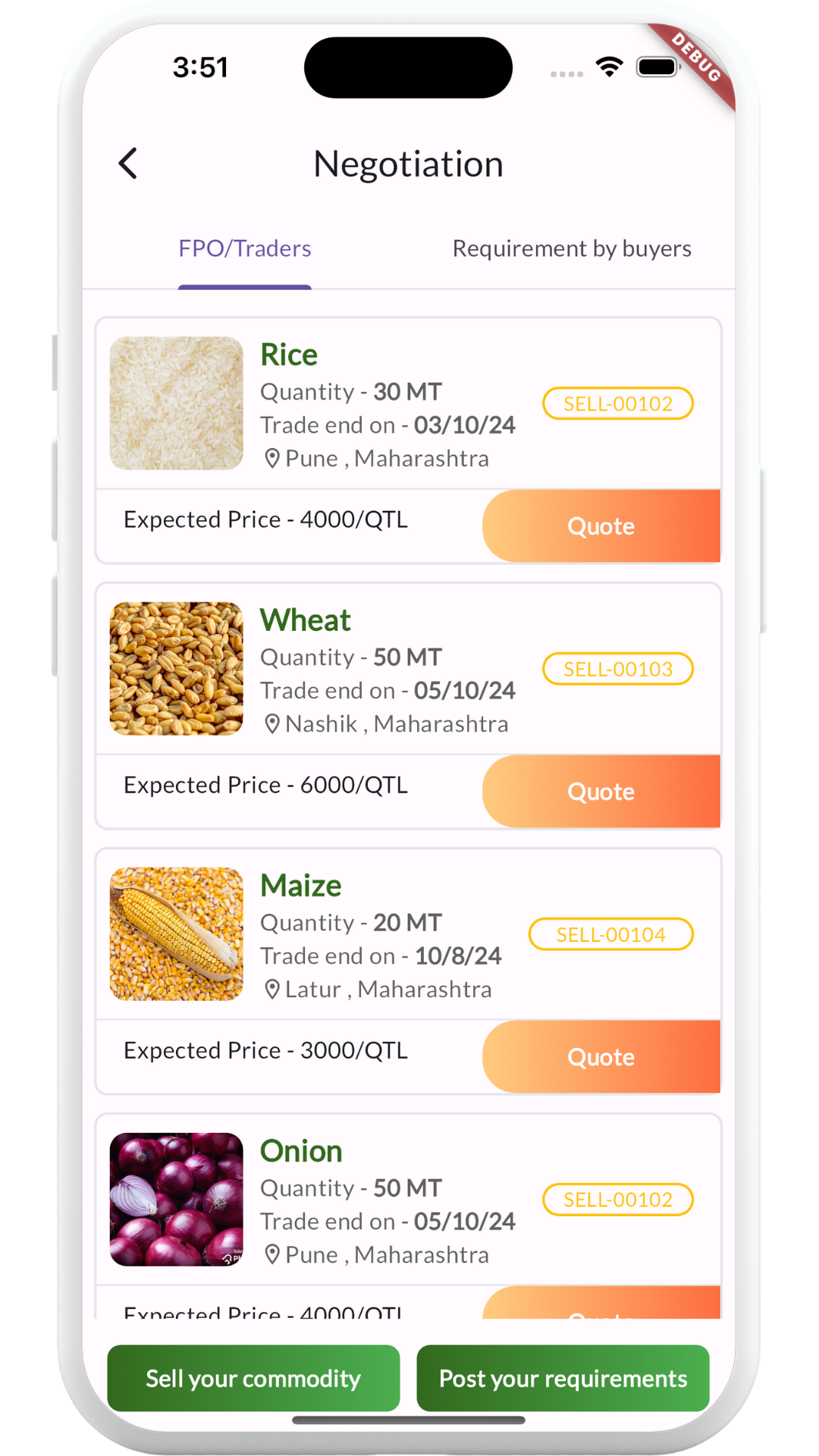Switch to Requirement by buyers tab

pos(571,249)
